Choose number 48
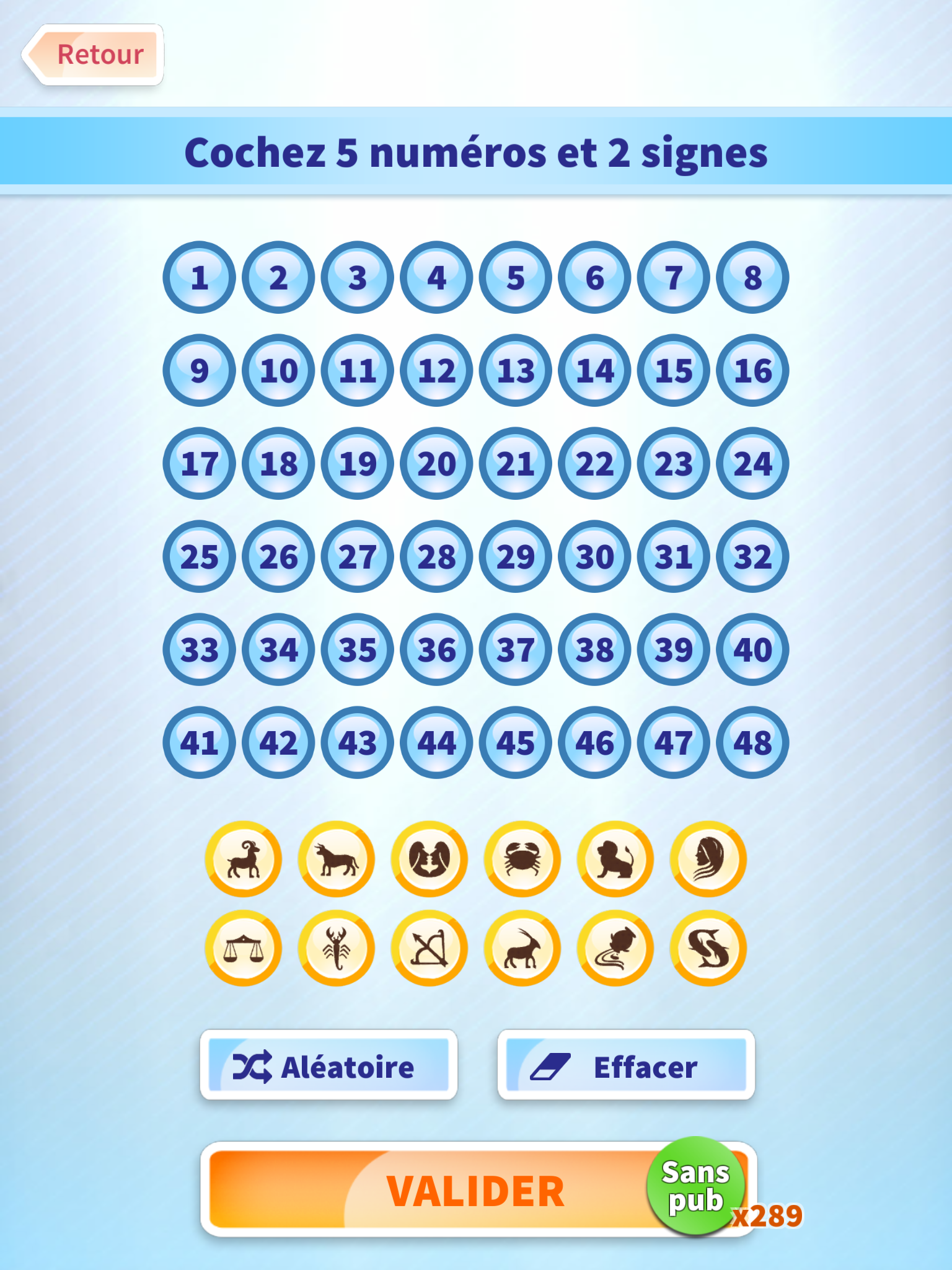 (752, 742)
